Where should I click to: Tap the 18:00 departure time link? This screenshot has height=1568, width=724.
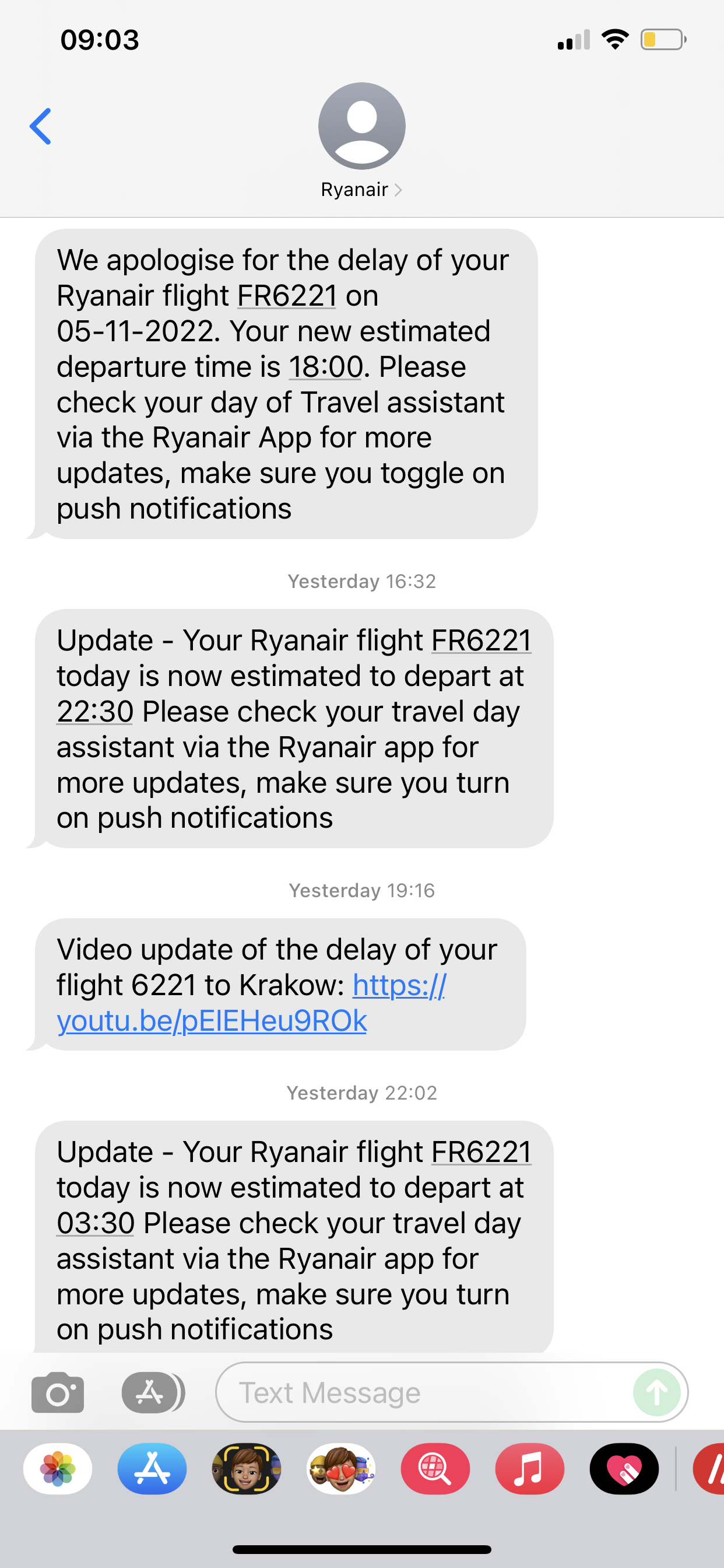point(325,366)
